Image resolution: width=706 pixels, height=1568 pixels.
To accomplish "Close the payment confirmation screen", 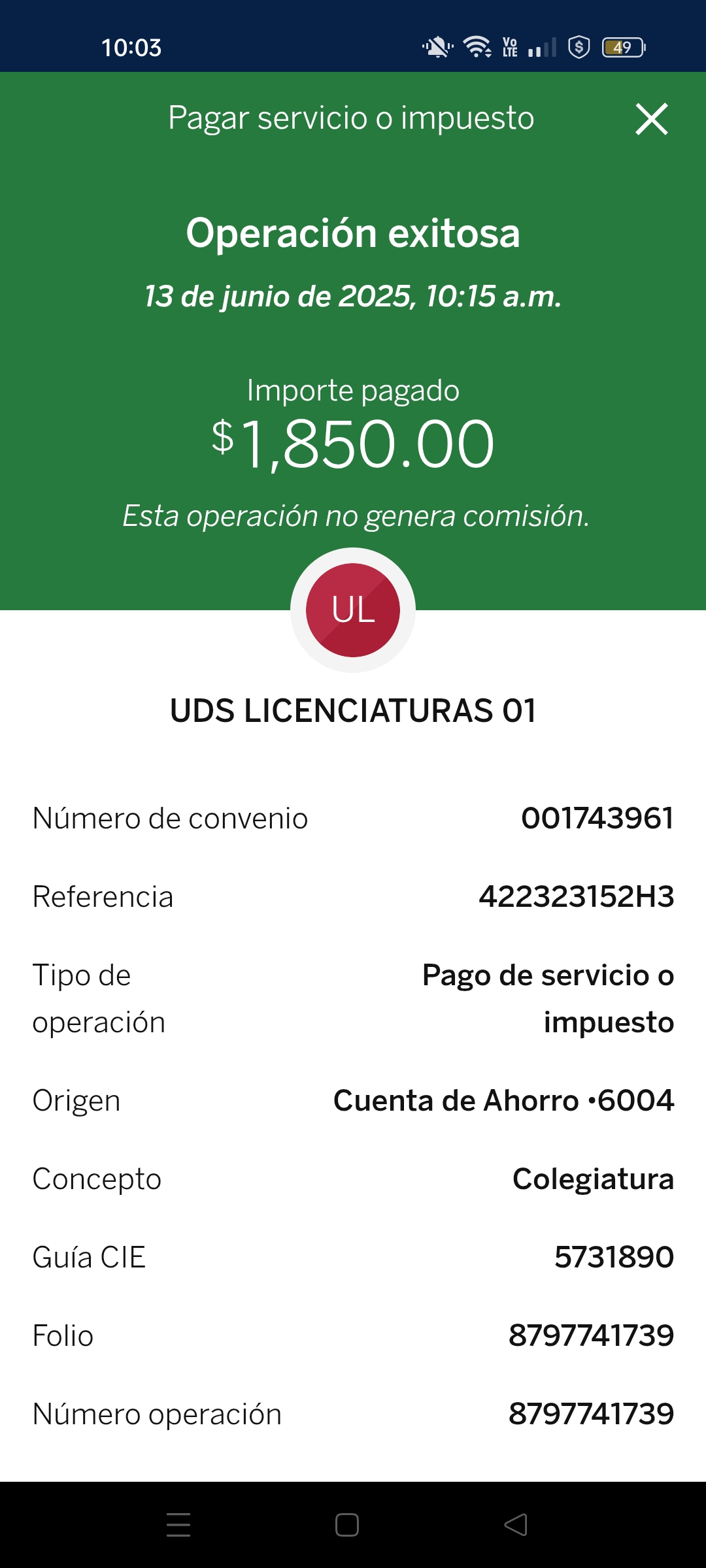I will 652,119.
